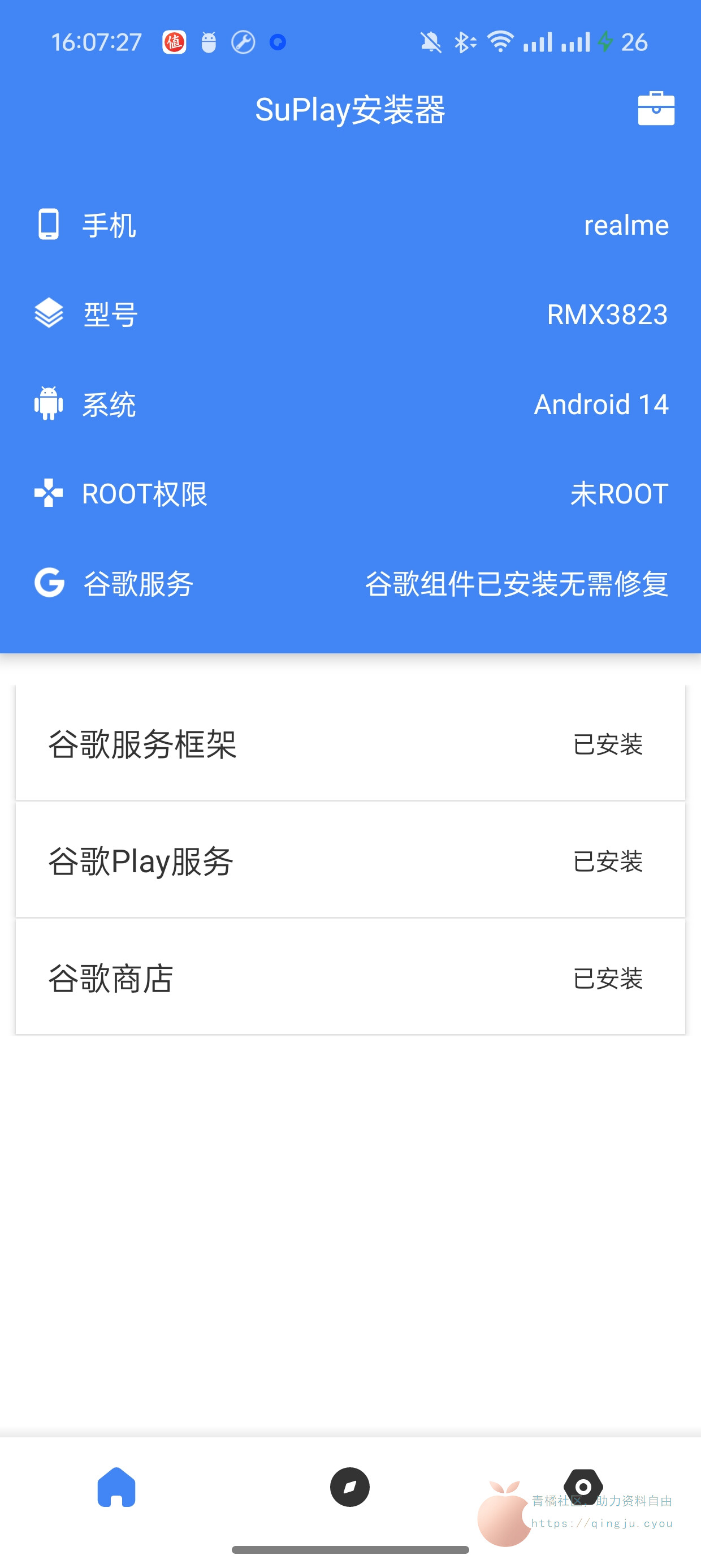Switch to the home tab
Image resolution: width=701 pixels, height=1568 pixels.
click(116, 1487)
